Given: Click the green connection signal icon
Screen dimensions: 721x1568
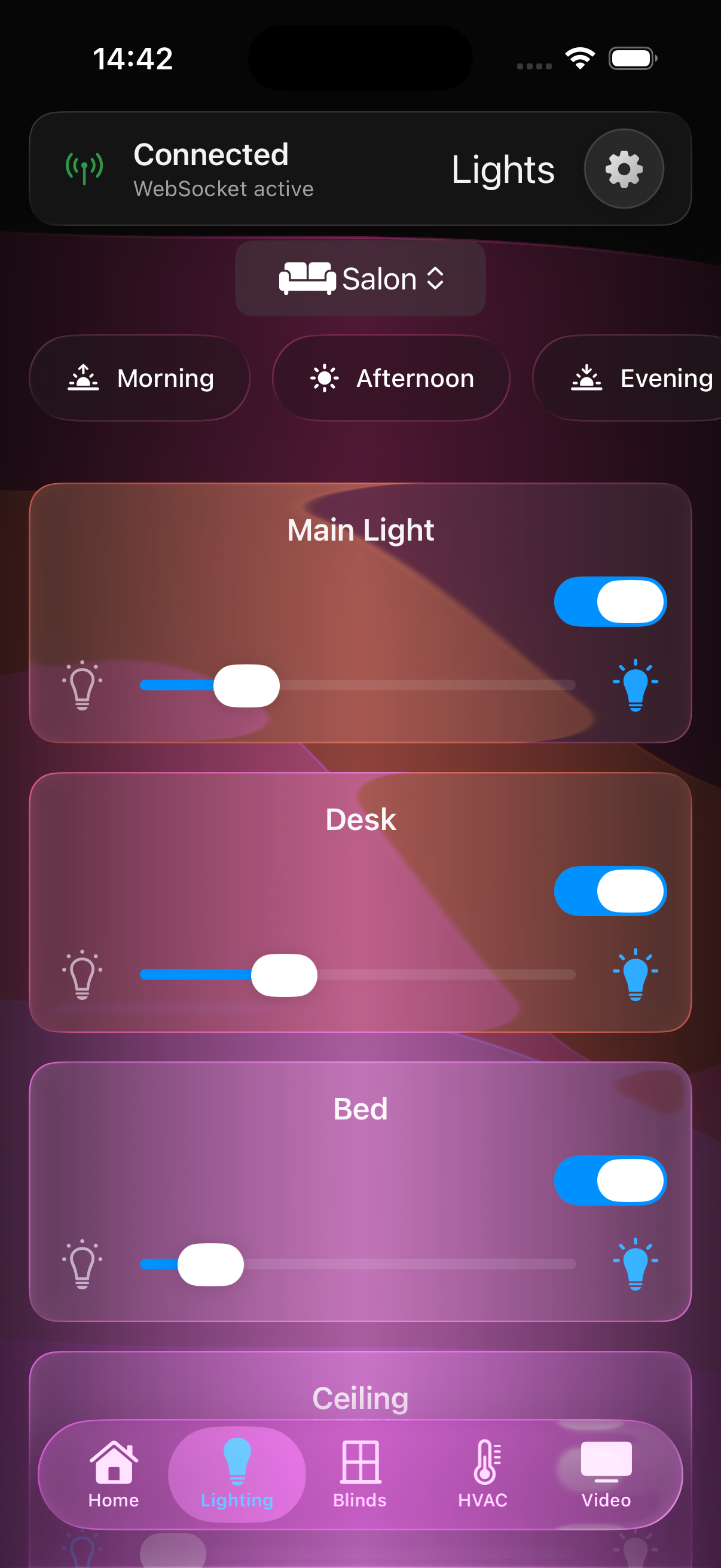Looking at the screenshot, I should (83, 169).
